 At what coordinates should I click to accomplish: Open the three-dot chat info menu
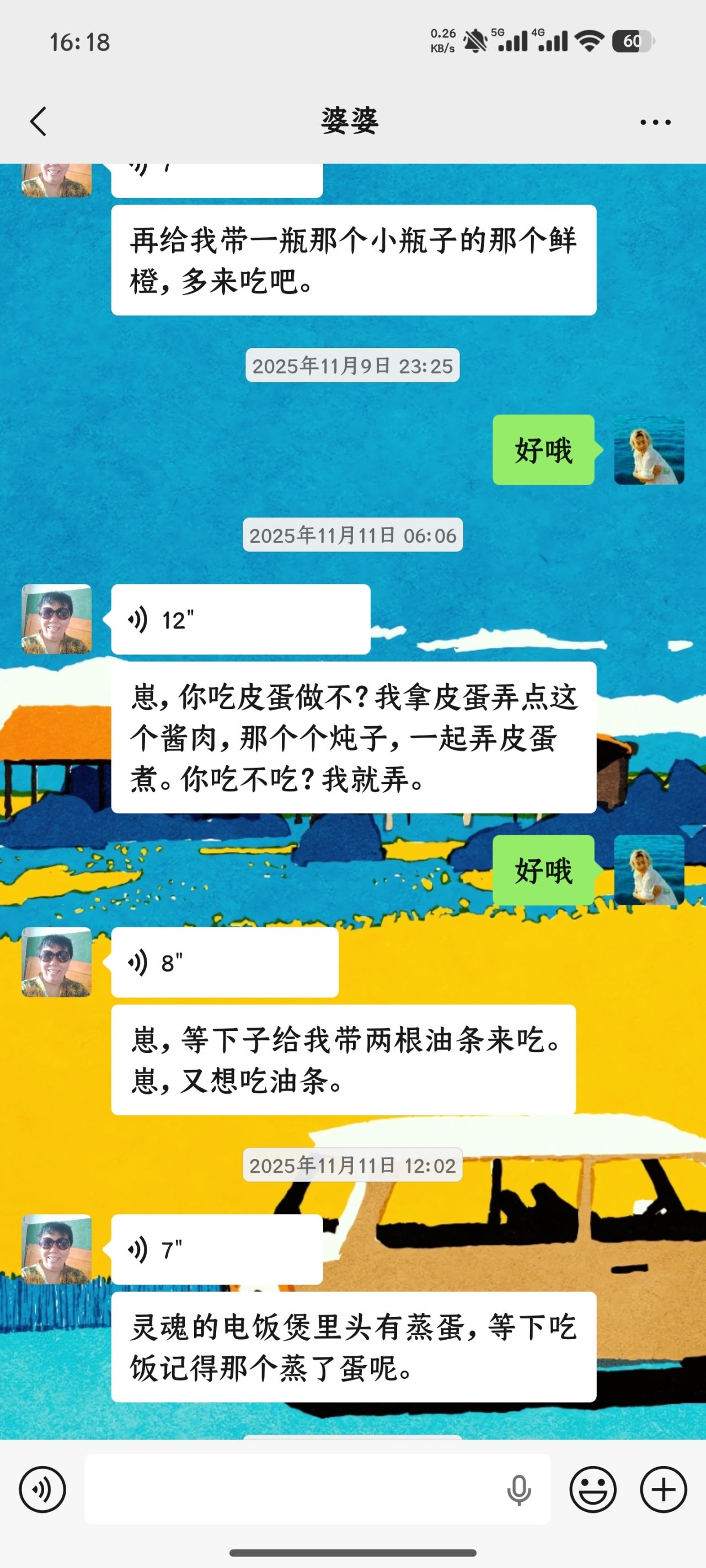[655, 122]
